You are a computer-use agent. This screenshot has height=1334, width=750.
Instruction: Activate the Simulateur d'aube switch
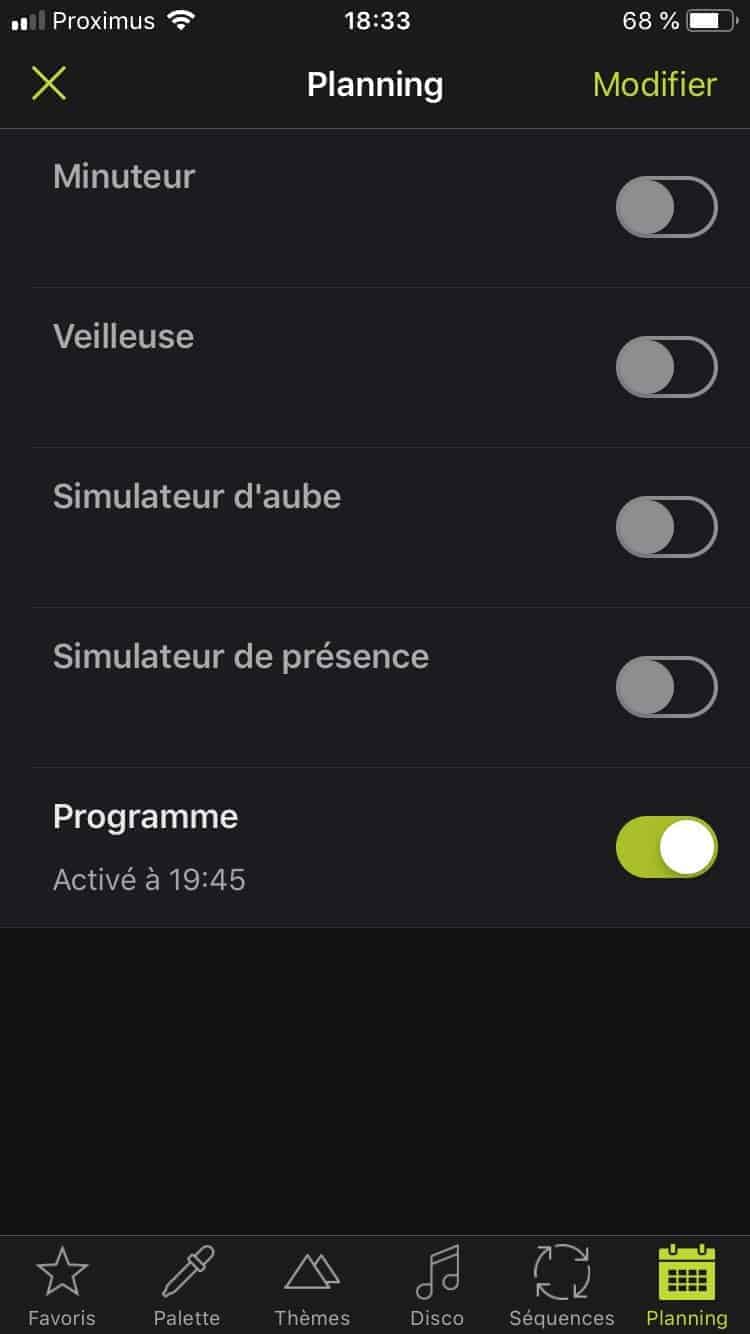(666, 527)
